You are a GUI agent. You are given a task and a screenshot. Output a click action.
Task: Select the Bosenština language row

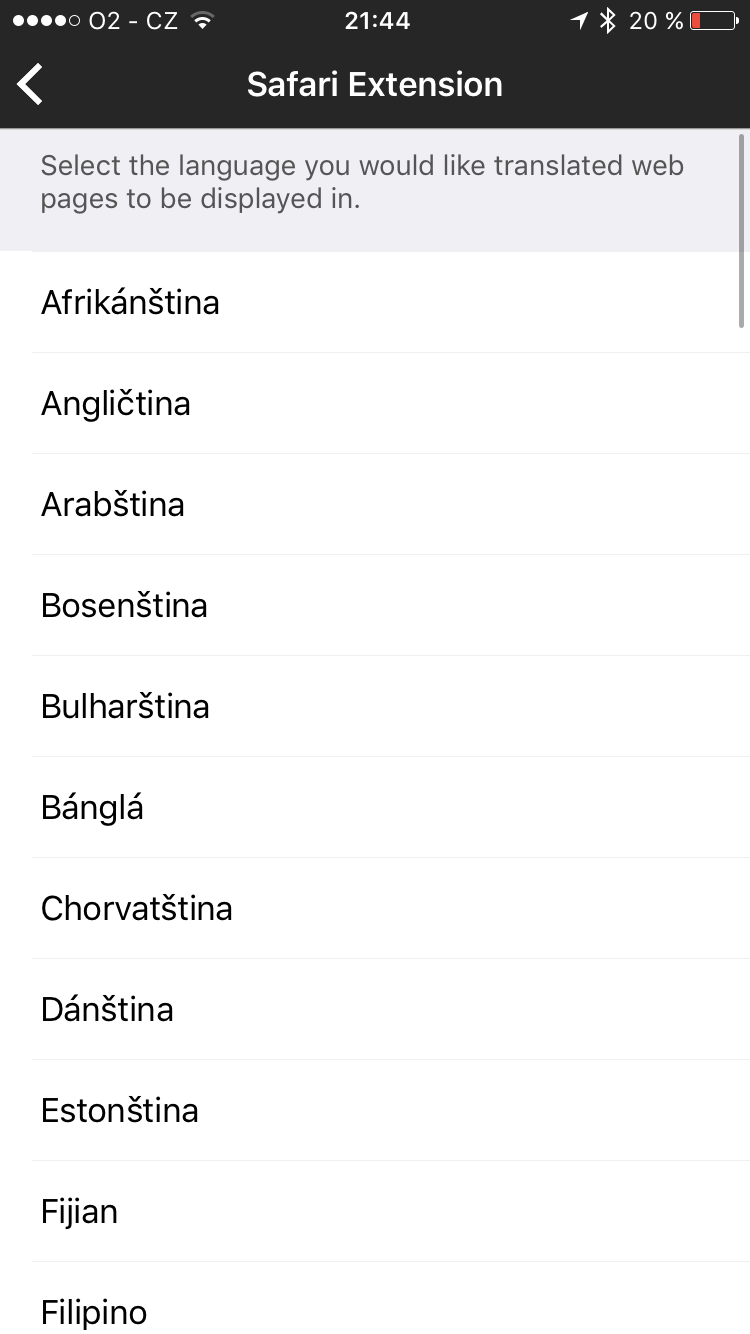pos(124,605)
